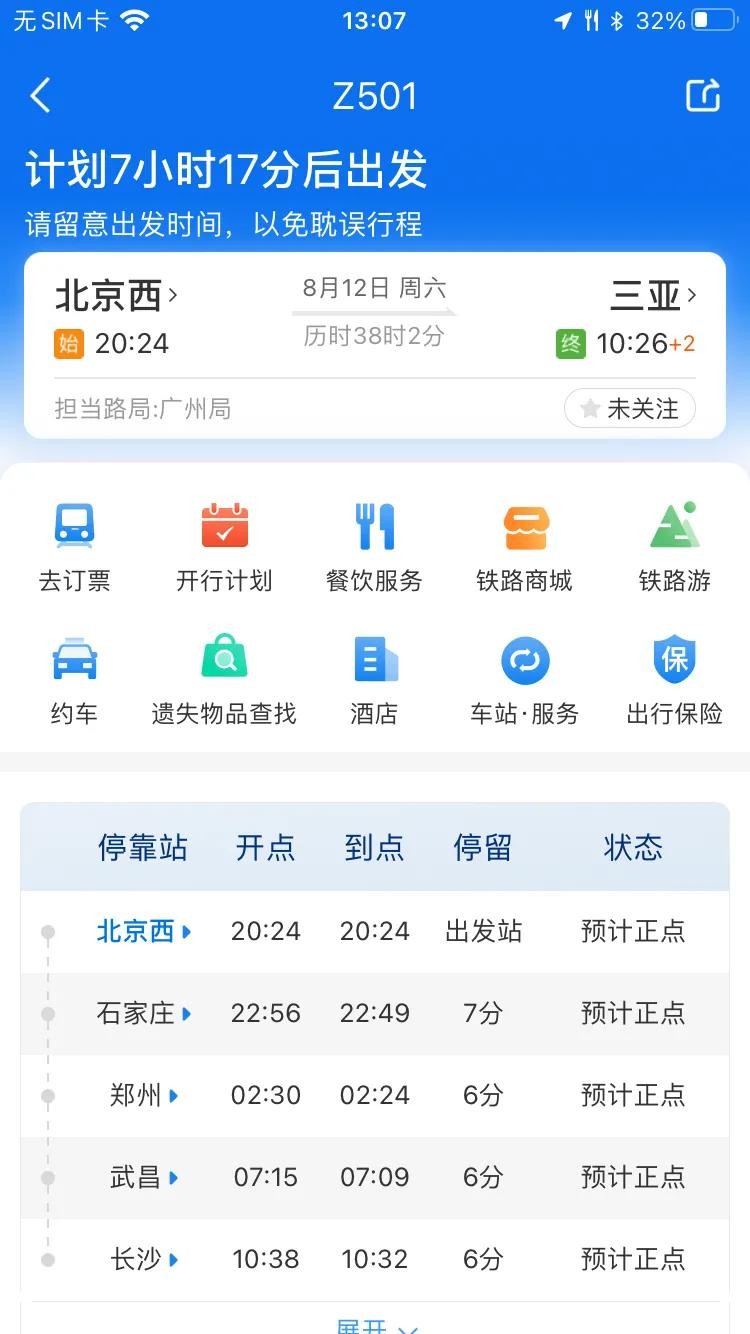Share the Z501 train details
This screenshot has width=750, height=1334.
(703, 96)
